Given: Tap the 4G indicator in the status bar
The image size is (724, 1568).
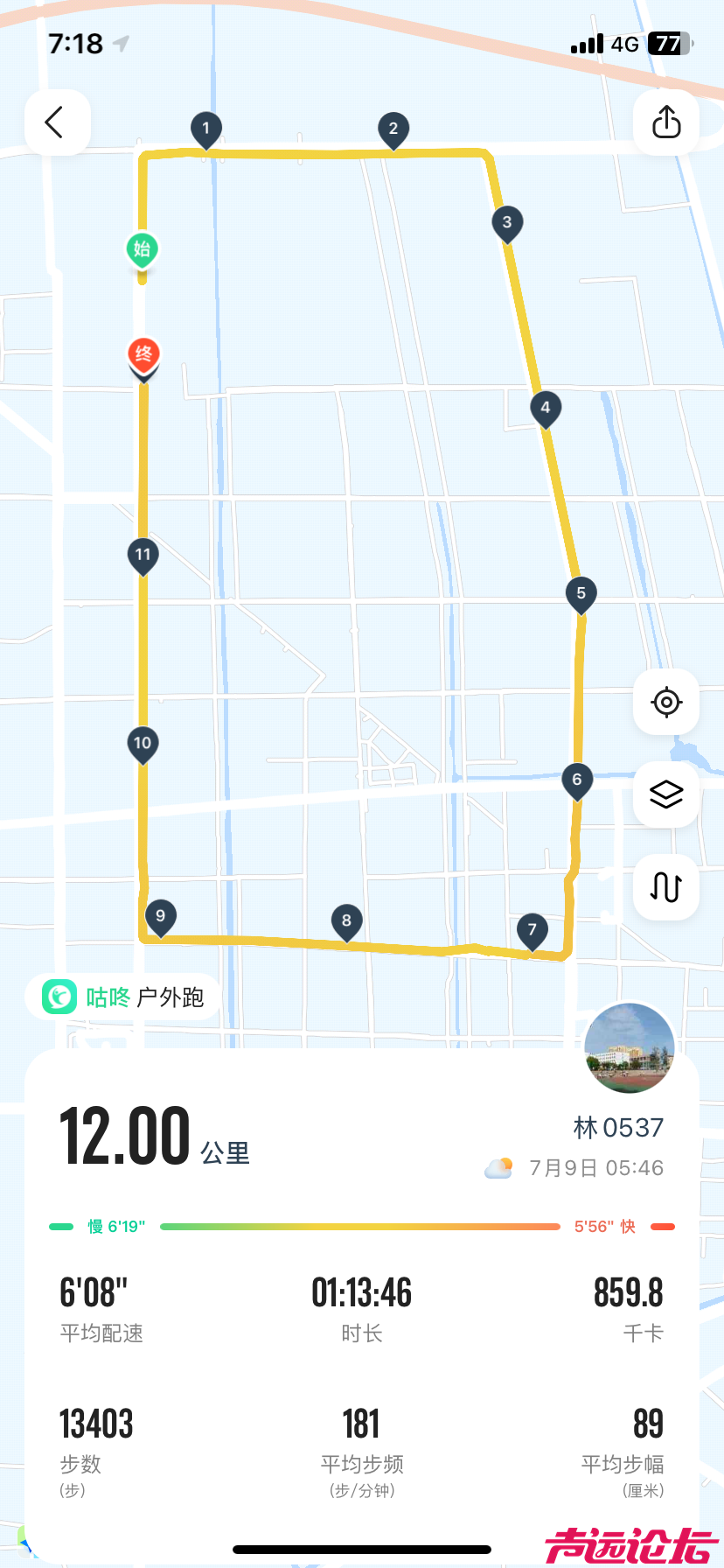Looking at the screenshot, I should pyautogui.click(x=626, y=44).
